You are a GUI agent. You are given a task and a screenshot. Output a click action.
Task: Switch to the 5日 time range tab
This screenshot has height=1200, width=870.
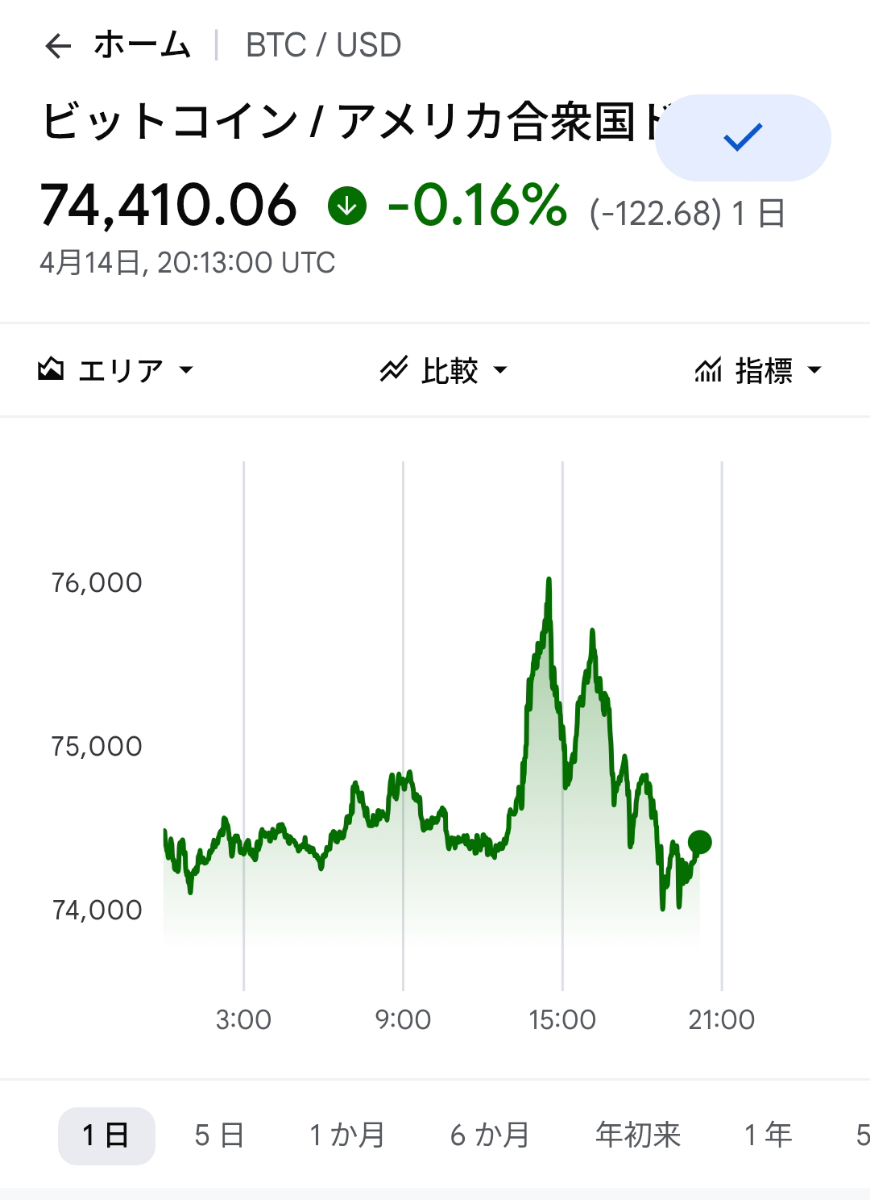coord(218,1135)
